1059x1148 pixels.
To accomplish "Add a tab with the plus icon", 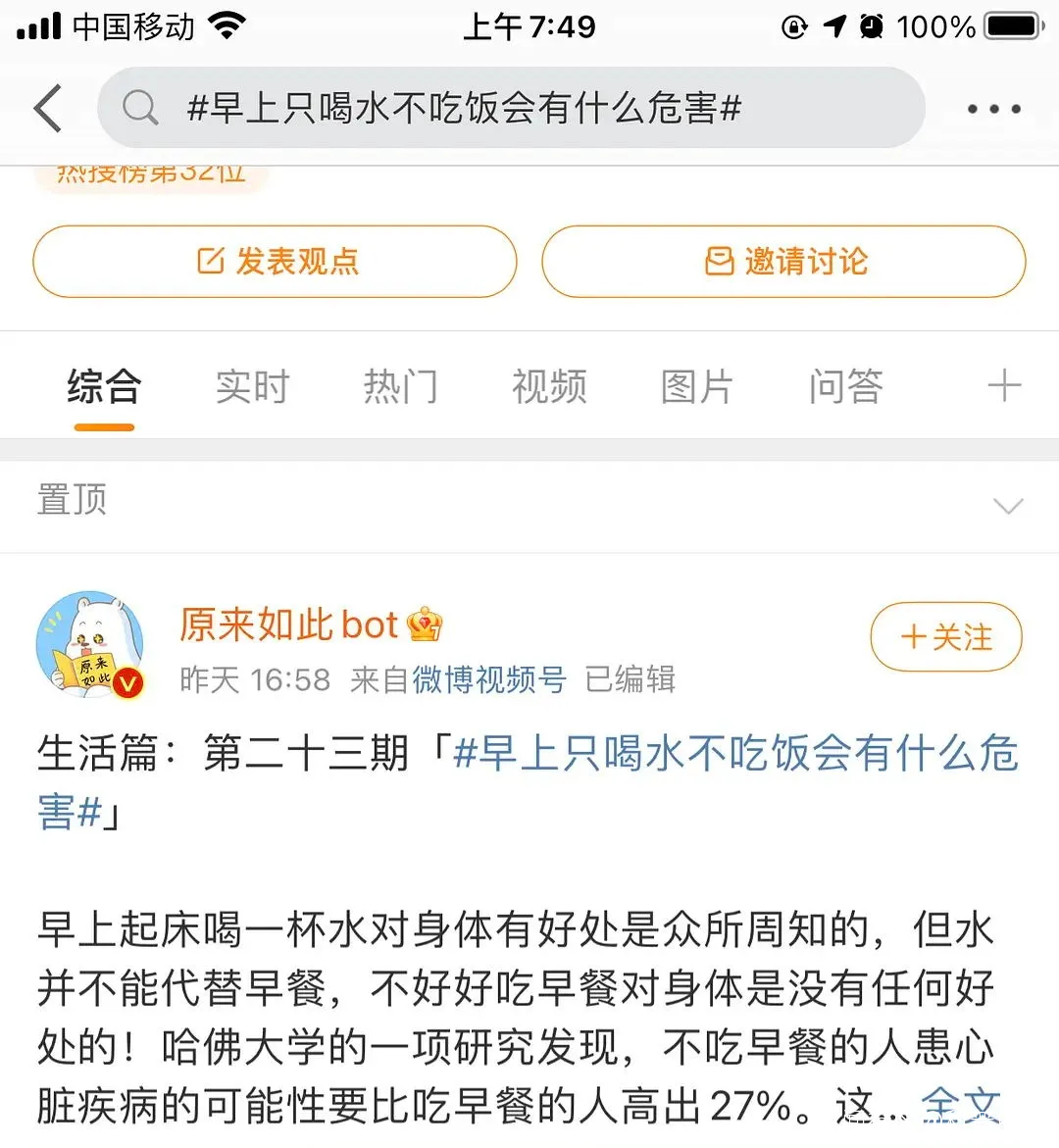I will pos(1003,385).
